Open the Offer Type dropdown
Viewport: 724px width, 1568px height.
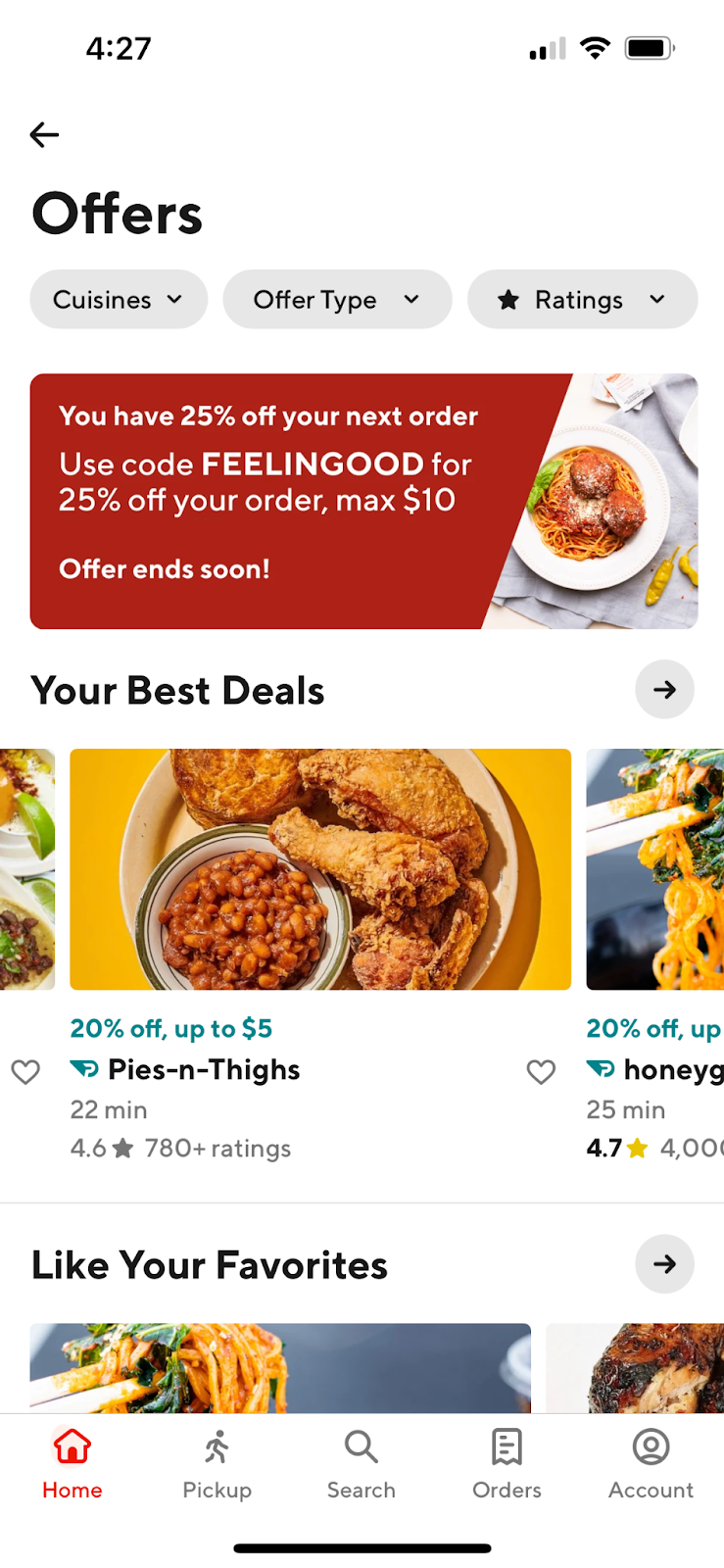(x=337, y=299)
